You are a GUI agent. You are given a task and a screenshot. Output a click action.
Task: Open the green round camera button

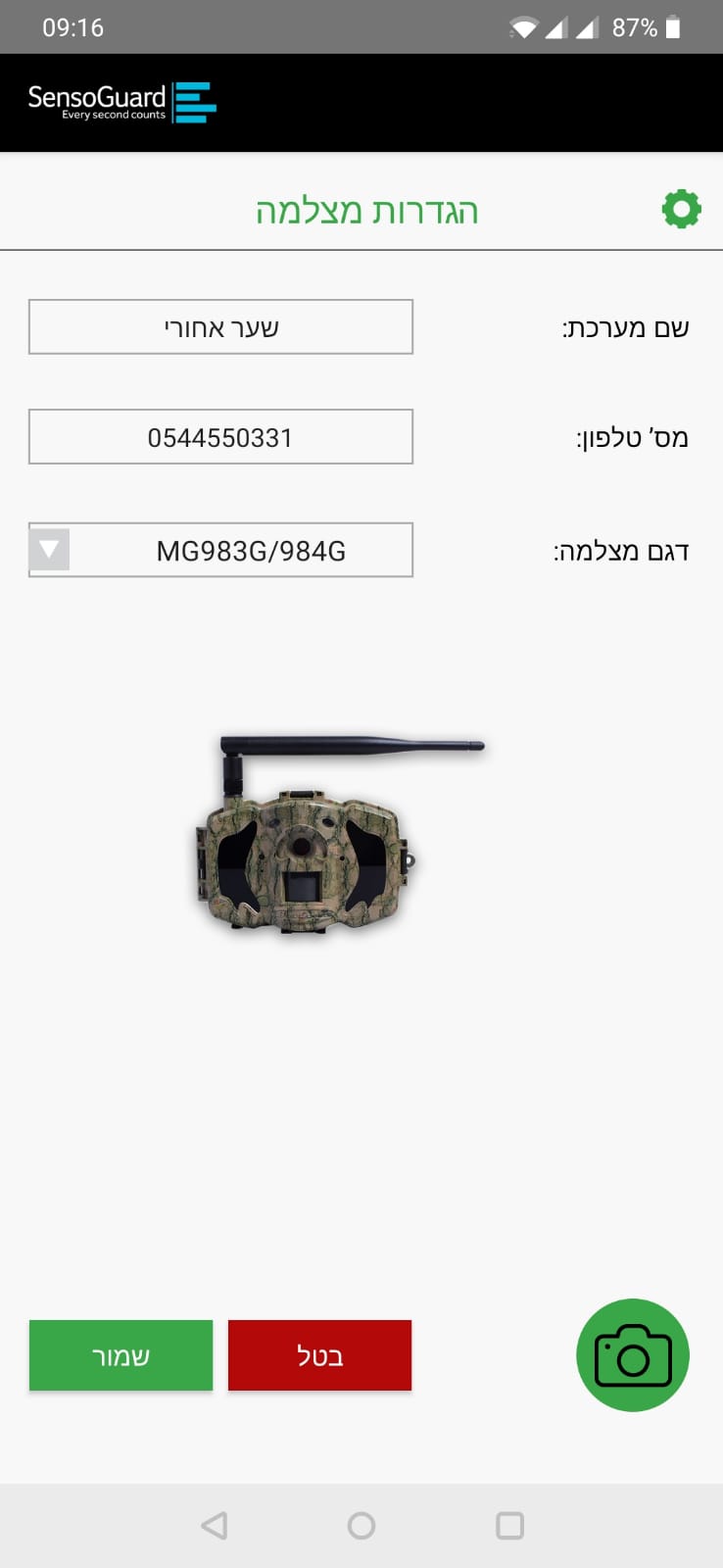coord(633,1355)
